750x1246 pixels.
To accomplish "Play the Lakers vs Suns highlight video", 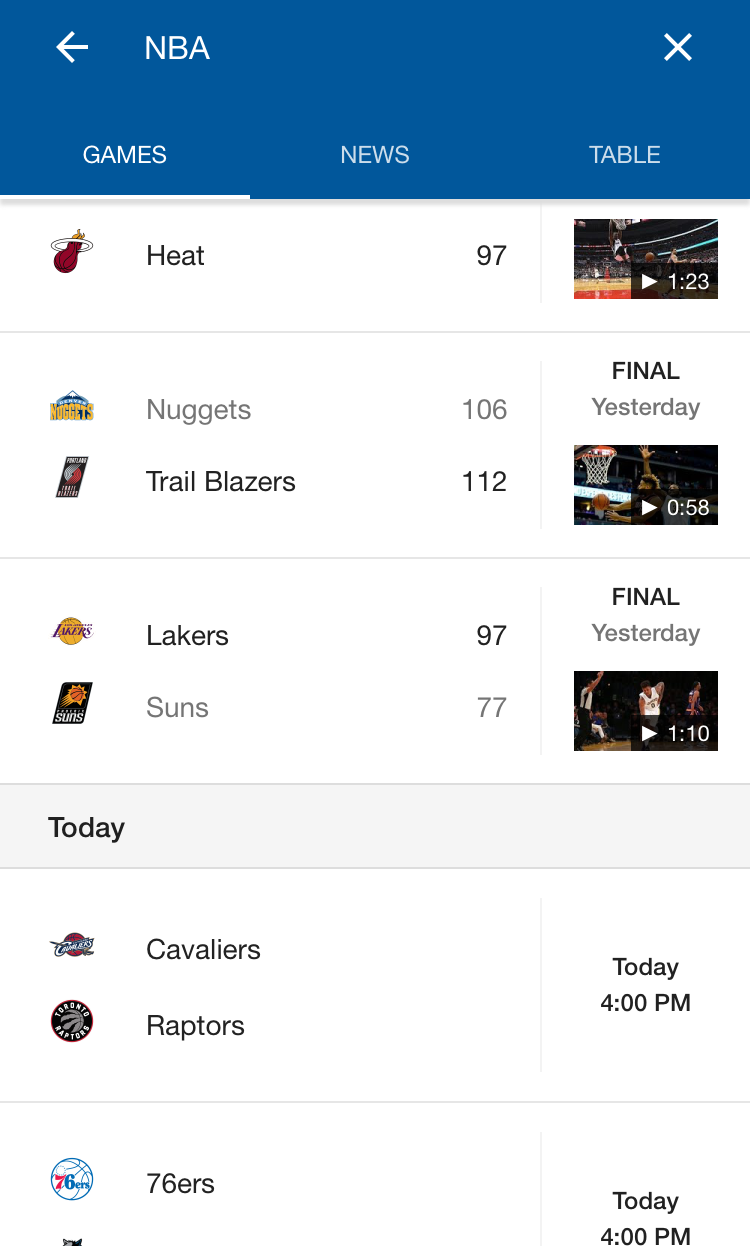I will pos(646,711).
